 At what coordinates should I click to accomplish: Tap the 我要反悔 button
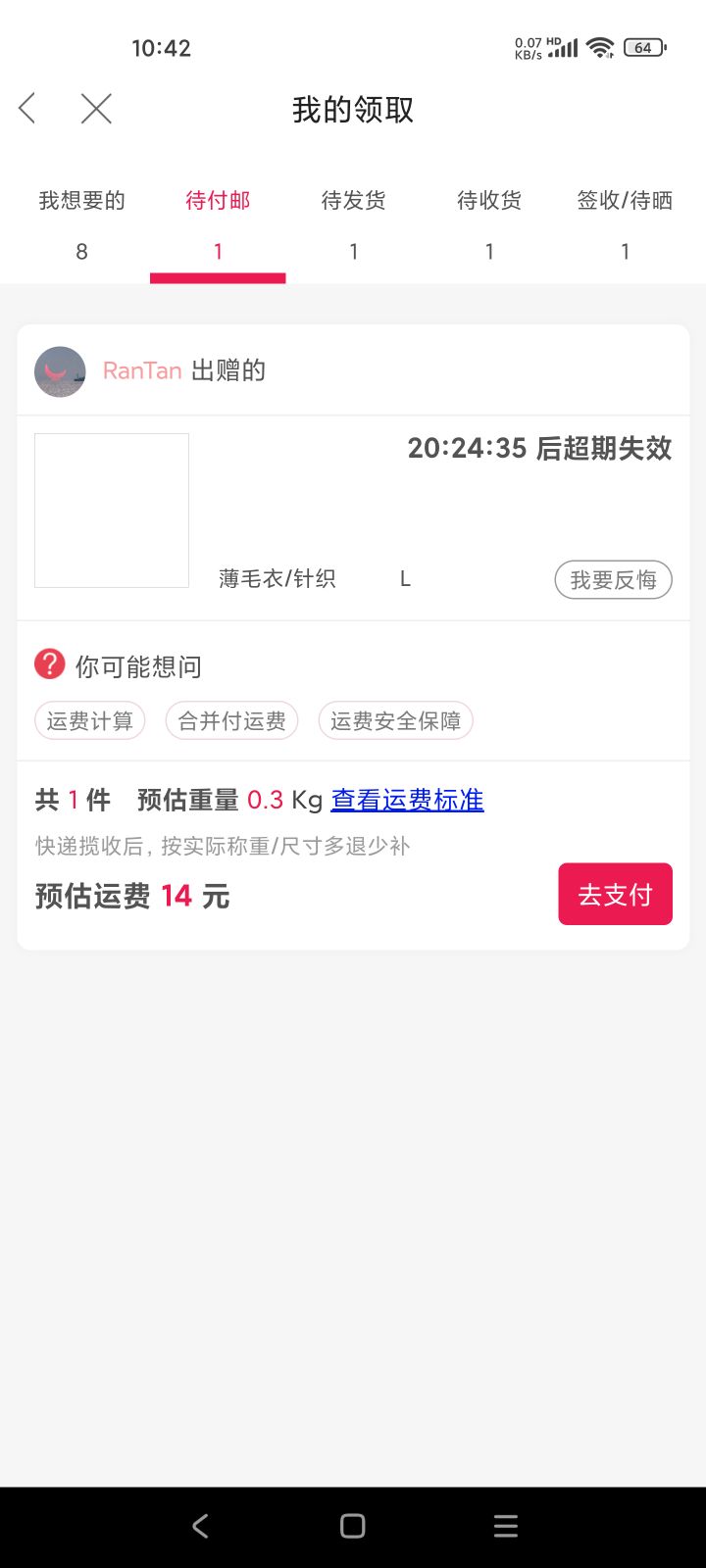613,580
